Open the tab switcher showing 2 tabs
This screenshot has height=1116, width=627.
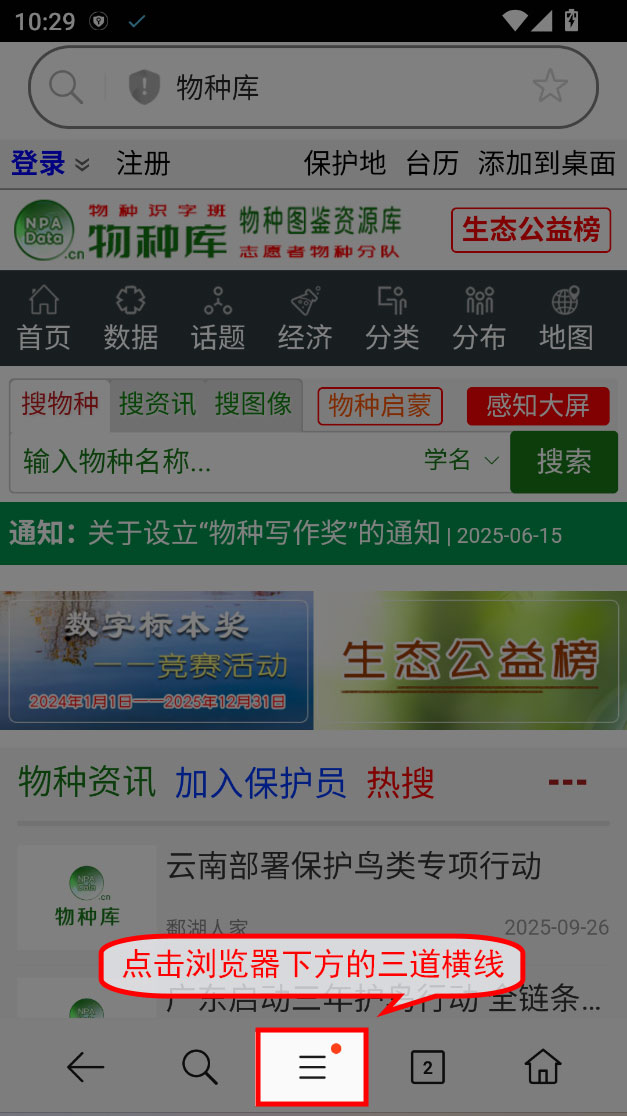428,1068
